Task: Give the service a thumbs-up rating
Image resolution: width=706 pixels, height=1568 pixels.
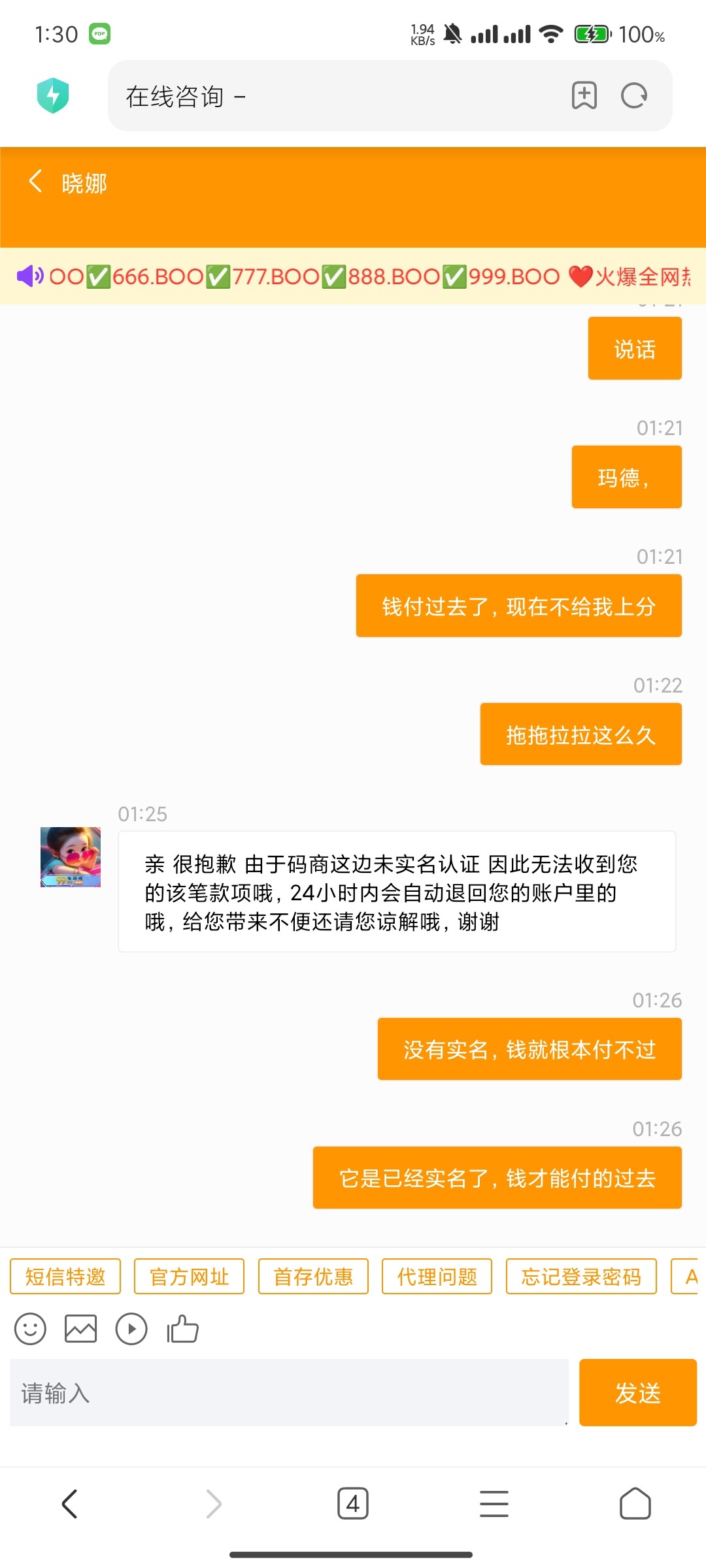Action: [x=183, y=1328]
